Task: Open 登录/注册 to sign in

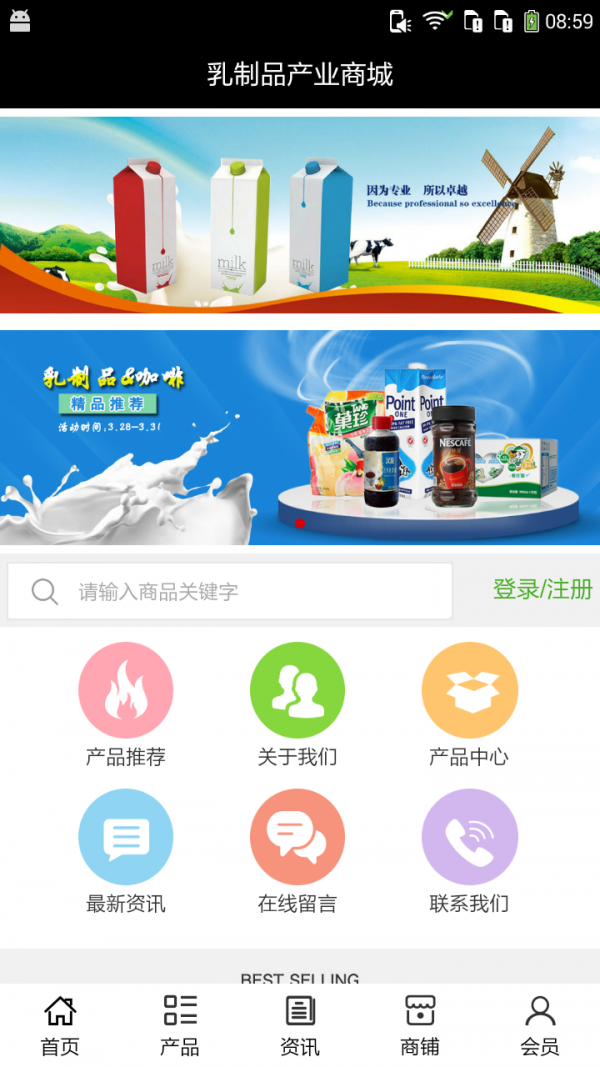Action: [x=542, y=590]
